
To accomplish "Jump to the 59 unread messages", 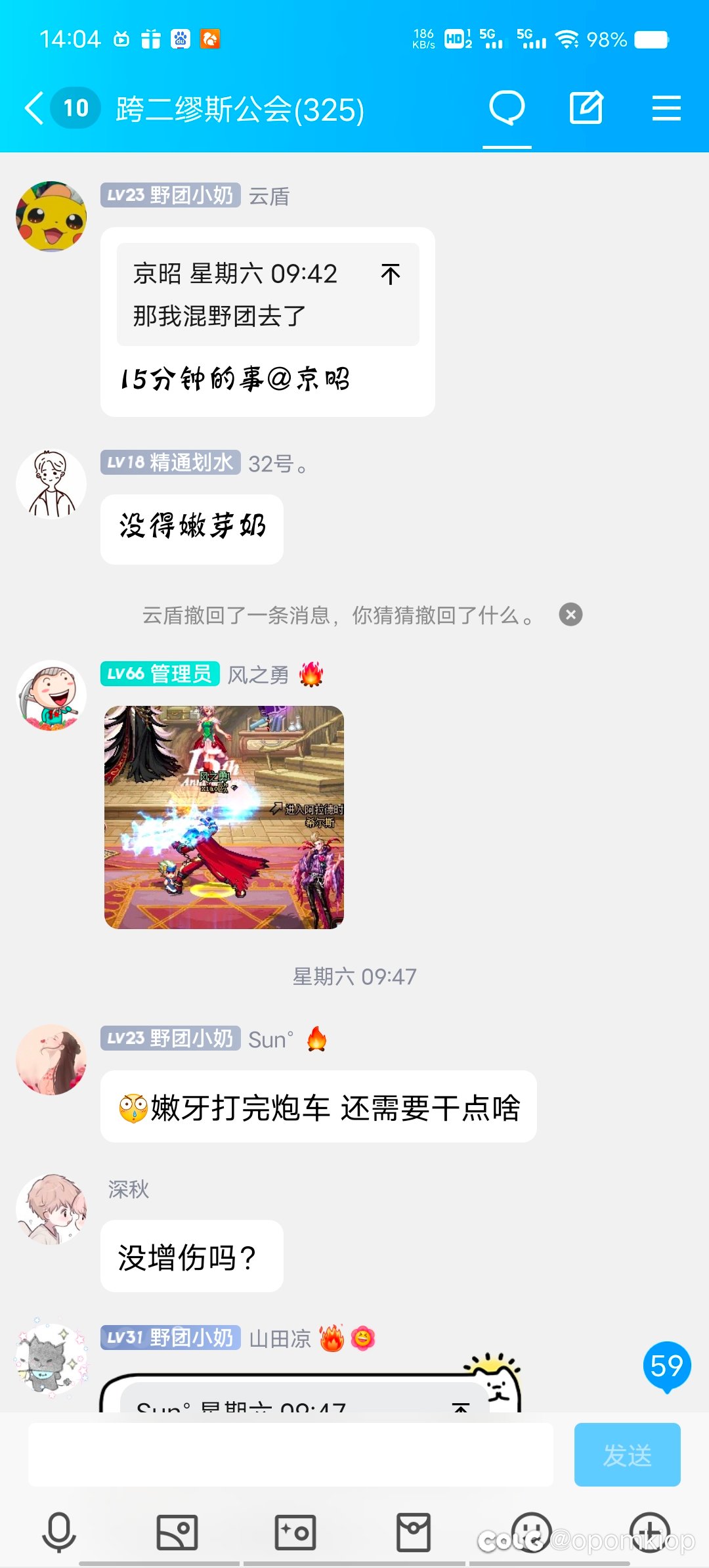I will pyautogui.click(x=666, y=1368).
